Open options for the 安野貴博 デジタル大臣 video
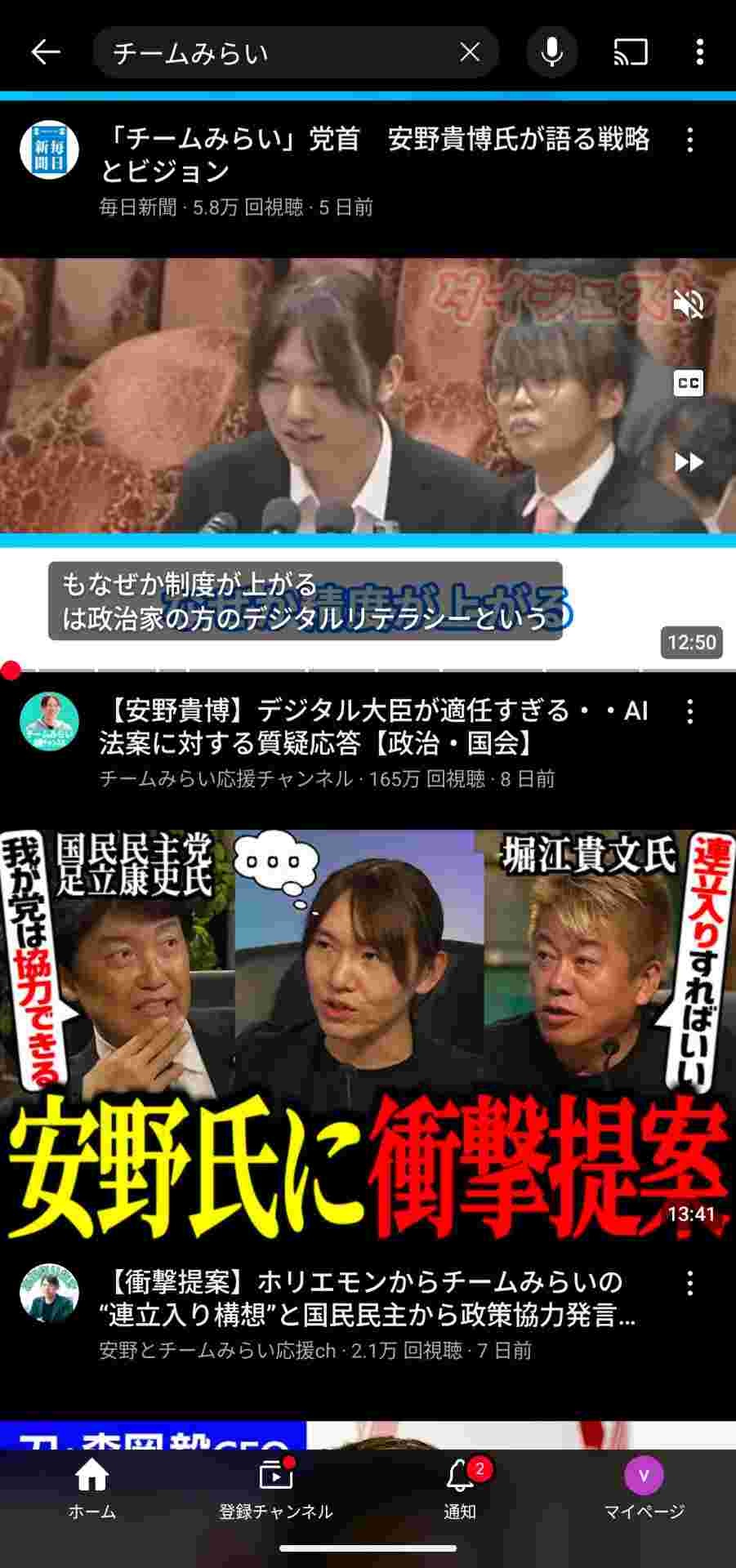The height and width of the screenshot is (1568, 736). pyautogui.click(x=690, y=712)
